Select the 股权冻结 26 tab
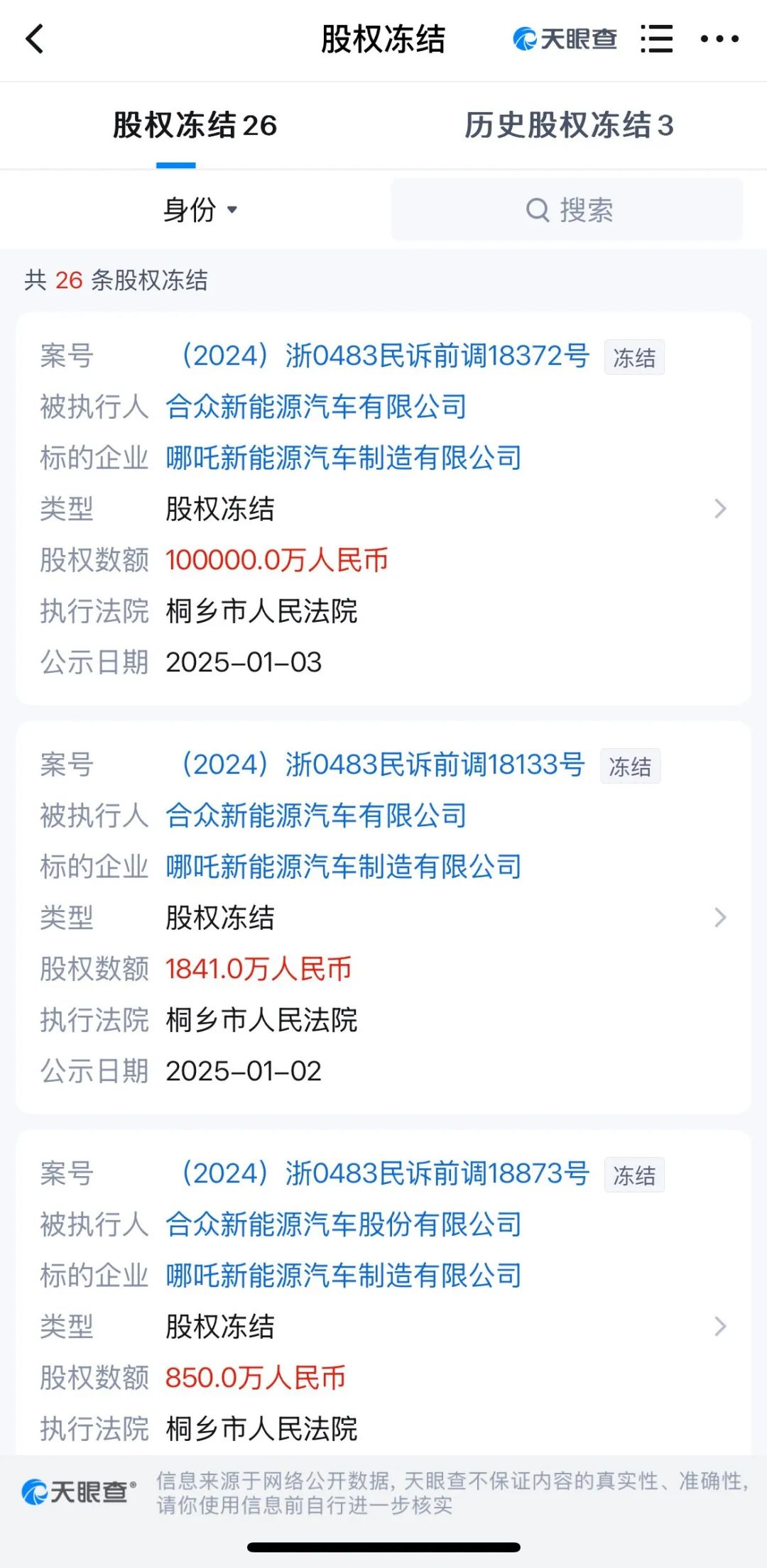 [x=195, y=126]
